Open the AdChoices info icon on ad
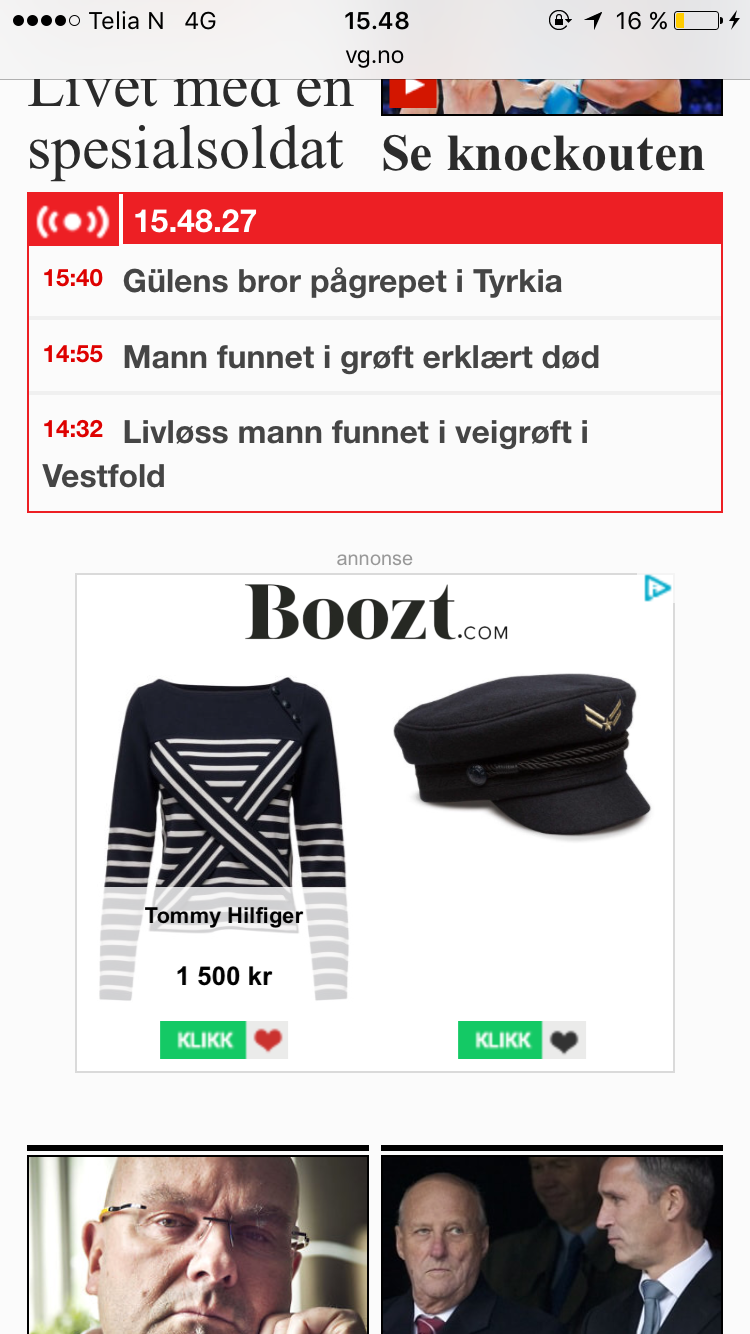 (x=656, y=589)
